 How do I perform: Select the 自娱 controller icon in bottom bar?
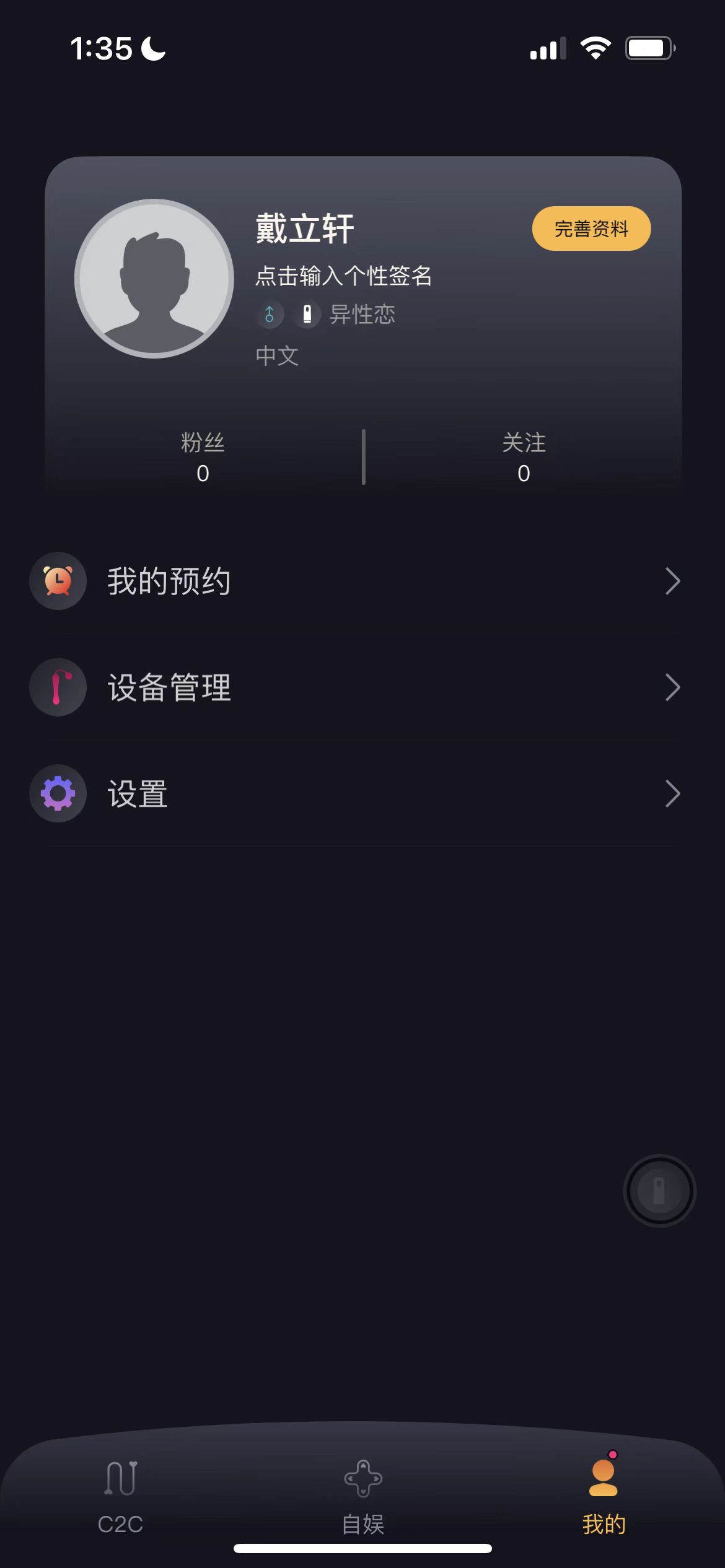pos(362,1481)
